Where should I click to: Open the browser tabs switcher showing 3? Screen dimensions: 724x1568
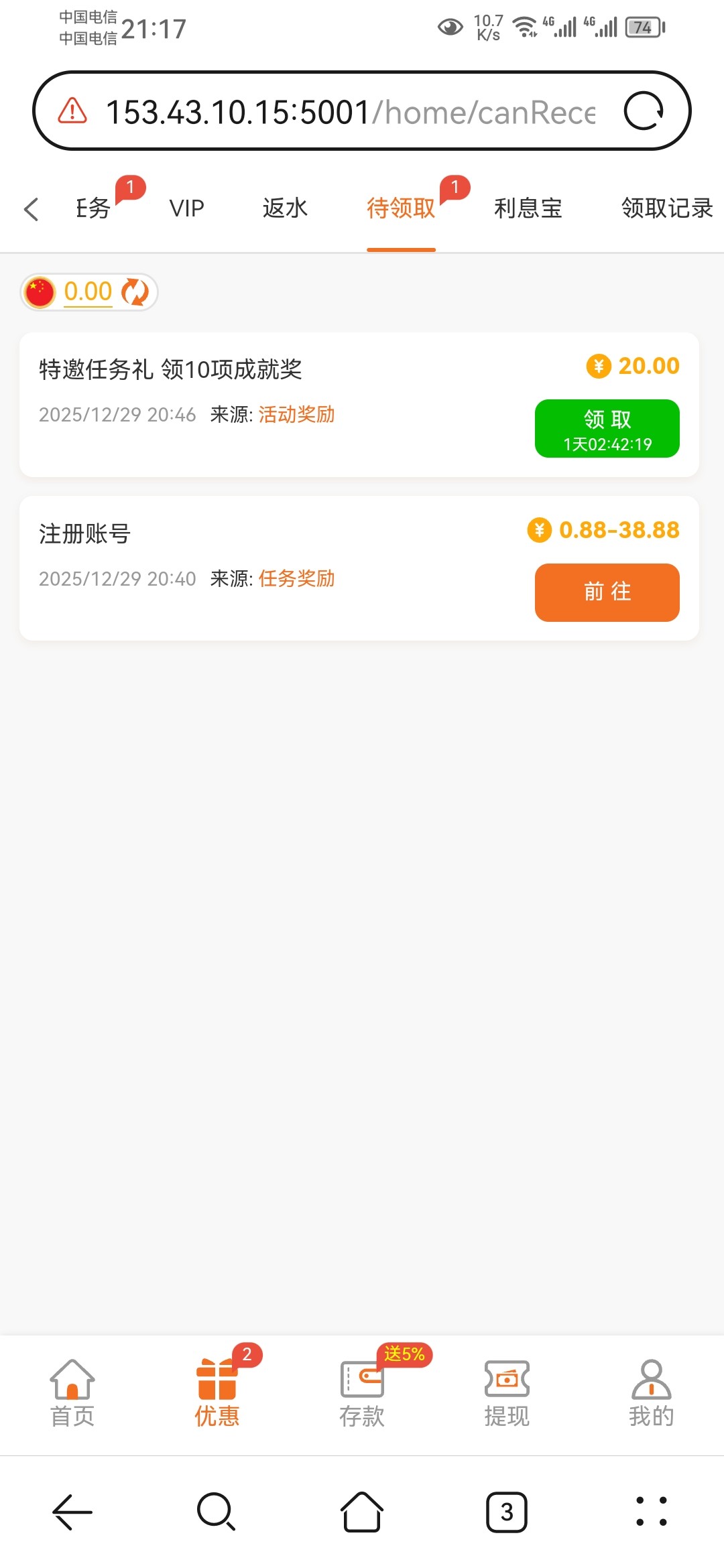click(507, 1512)
